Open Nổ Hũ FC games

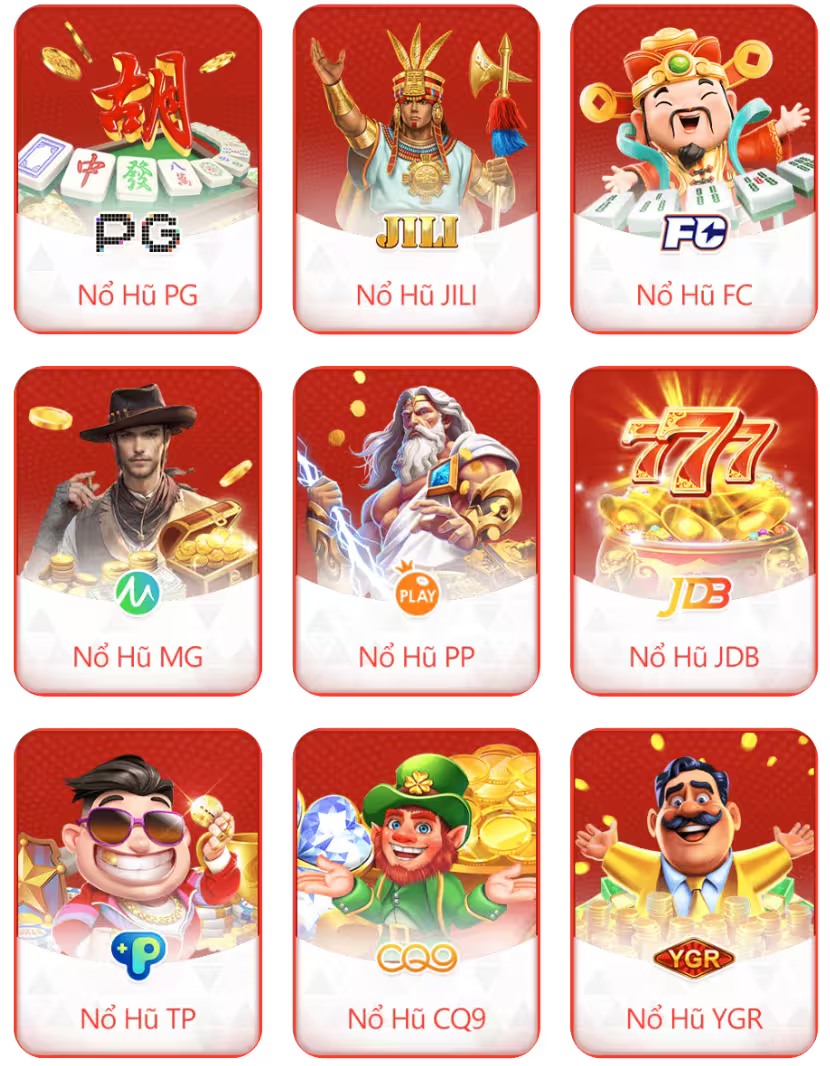pos(694,170)
